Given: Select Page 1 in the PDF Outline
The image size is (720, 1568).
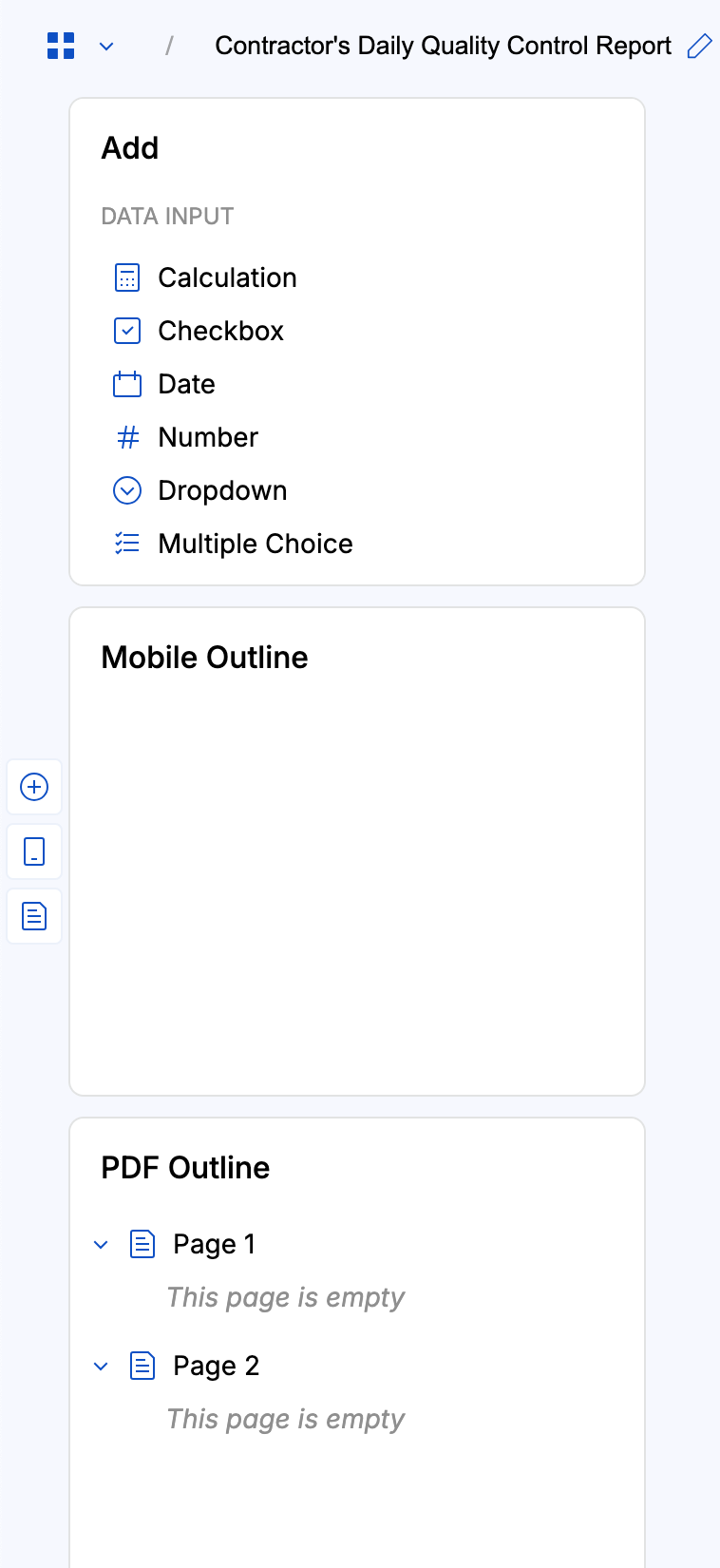Looking at the screenshot, I should (x=214, y=1245).
